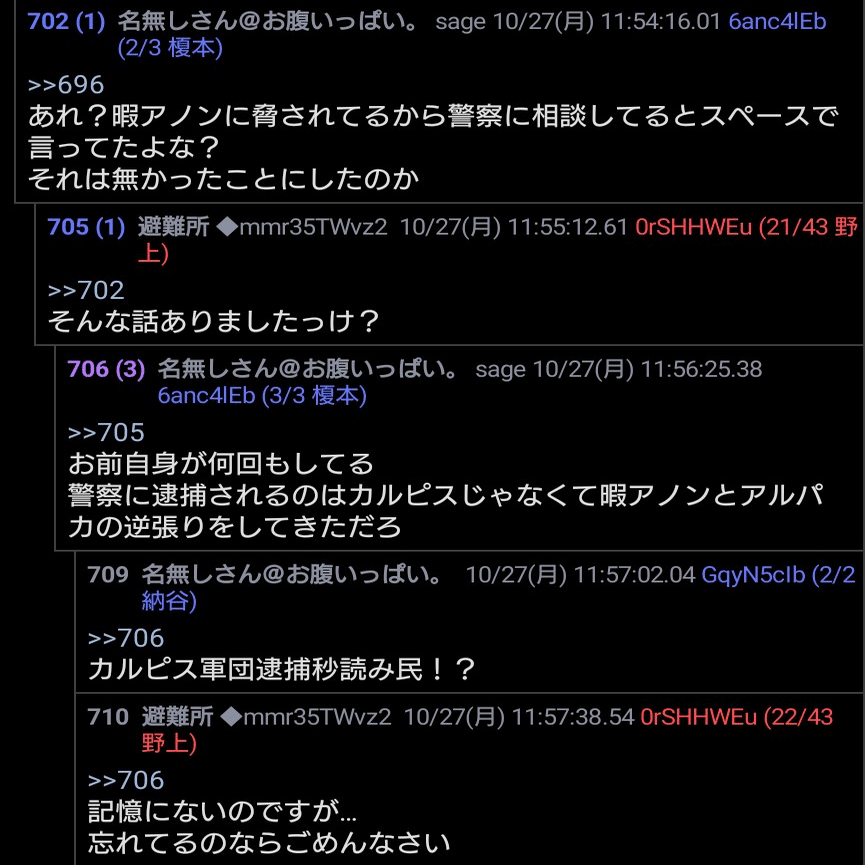Open the >>705 anchor in post 706
This screenshot has height=865, width=865.
pos(106,433)
